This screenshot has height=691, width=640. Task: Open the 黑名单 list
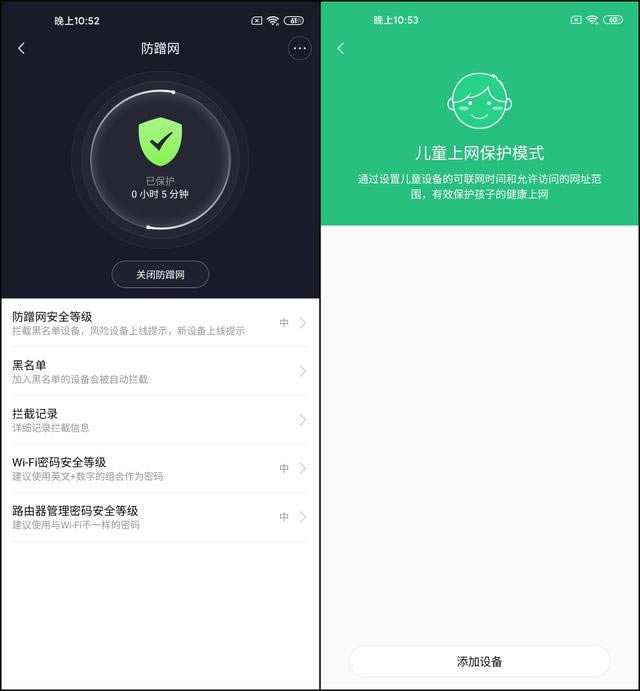[160, 371]
